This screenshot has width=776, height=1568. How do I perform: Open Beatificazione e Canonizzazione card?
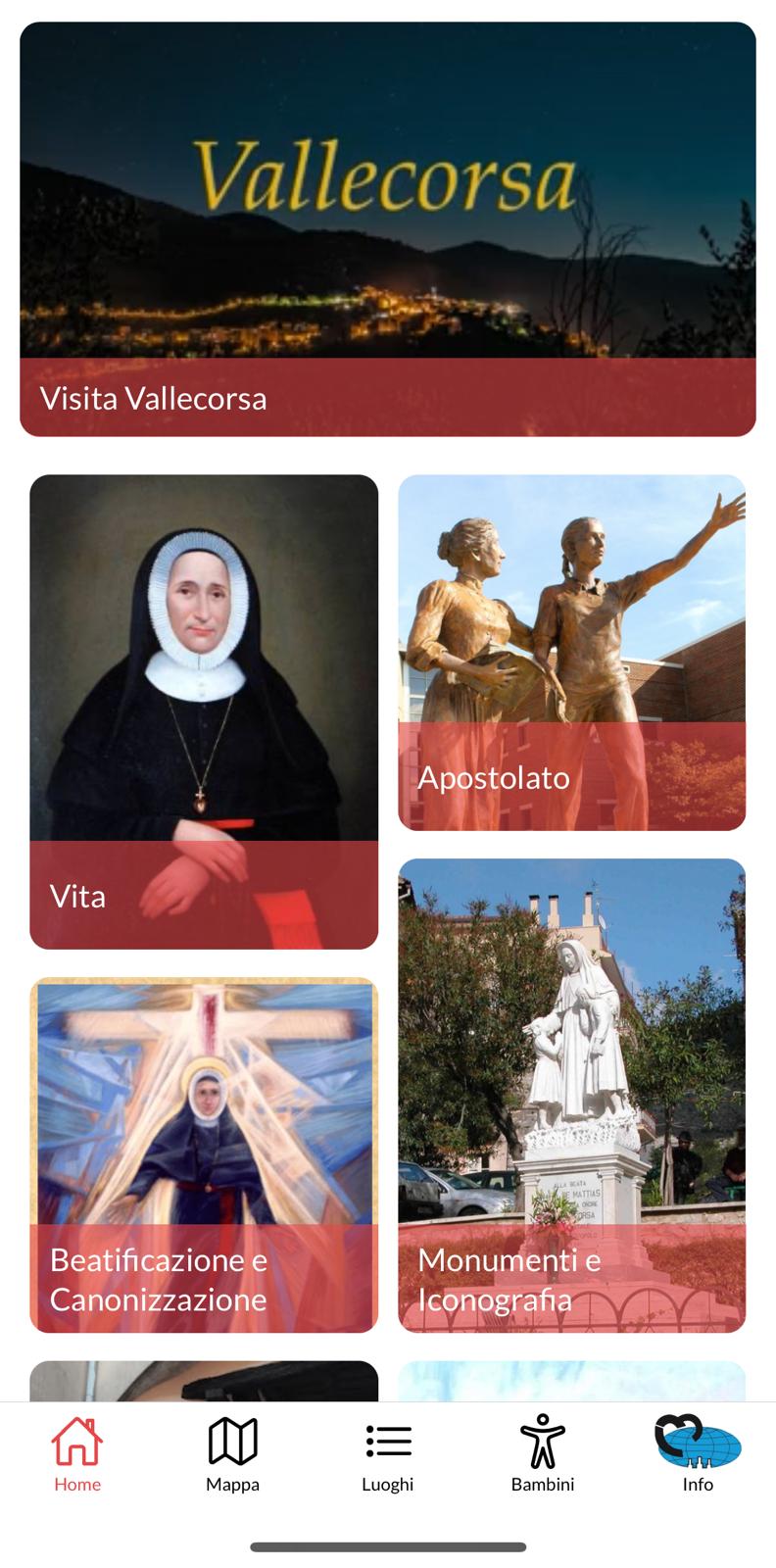(204, 1154)
